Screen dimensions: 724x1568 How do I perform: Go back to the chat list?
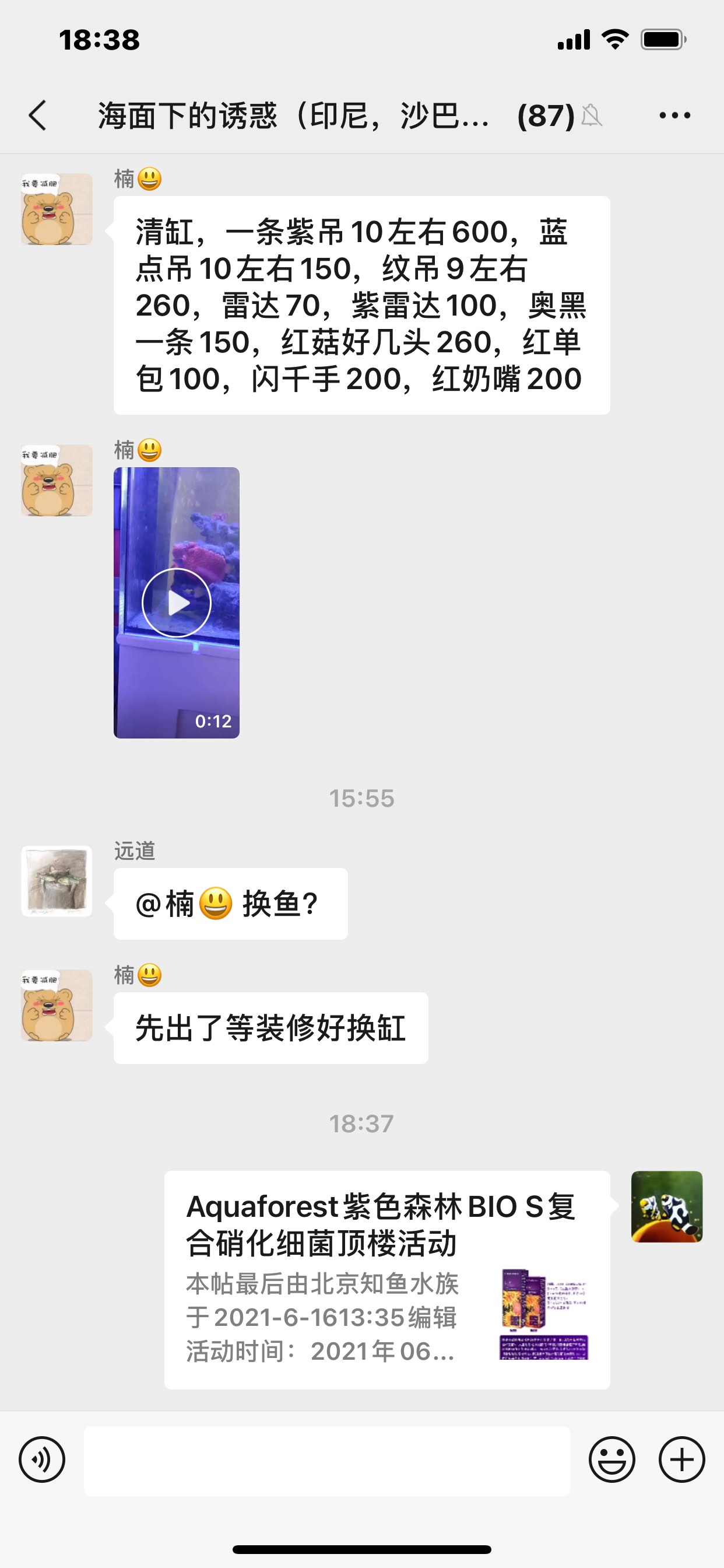(x=38, y=115)
